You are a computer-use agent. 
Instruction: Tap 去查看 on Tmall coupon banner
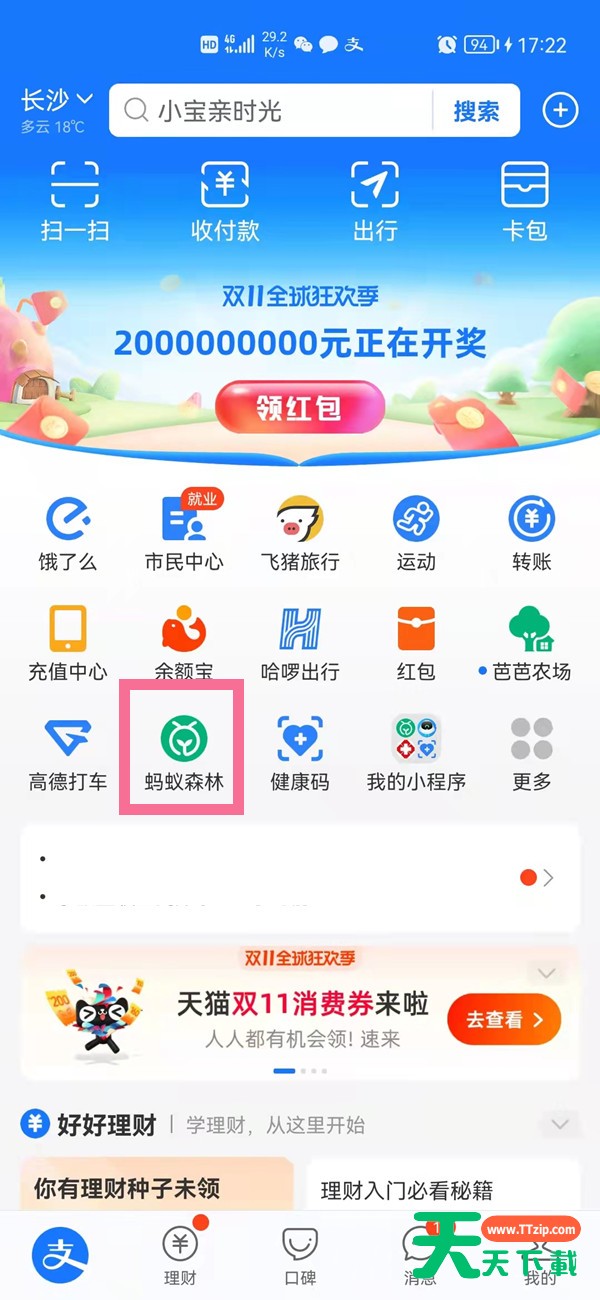[x=504, y=1019]
